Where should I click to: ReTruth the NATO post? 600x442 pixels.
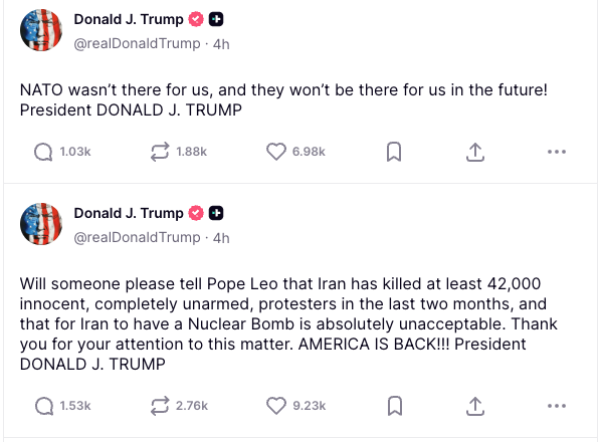click(160, 152)
